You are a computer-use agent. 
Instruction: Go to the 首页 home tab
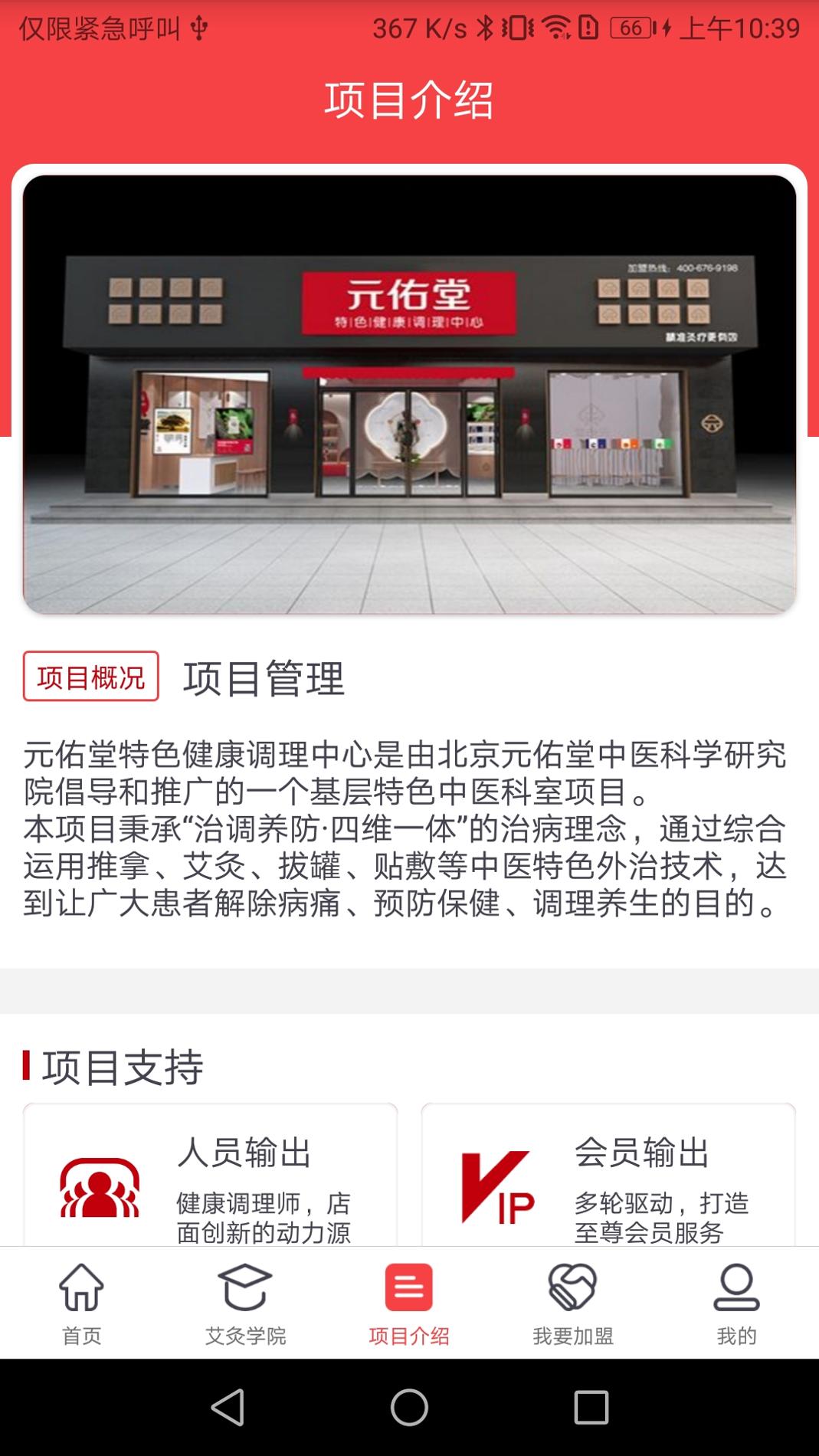(x=81, y=1304)
